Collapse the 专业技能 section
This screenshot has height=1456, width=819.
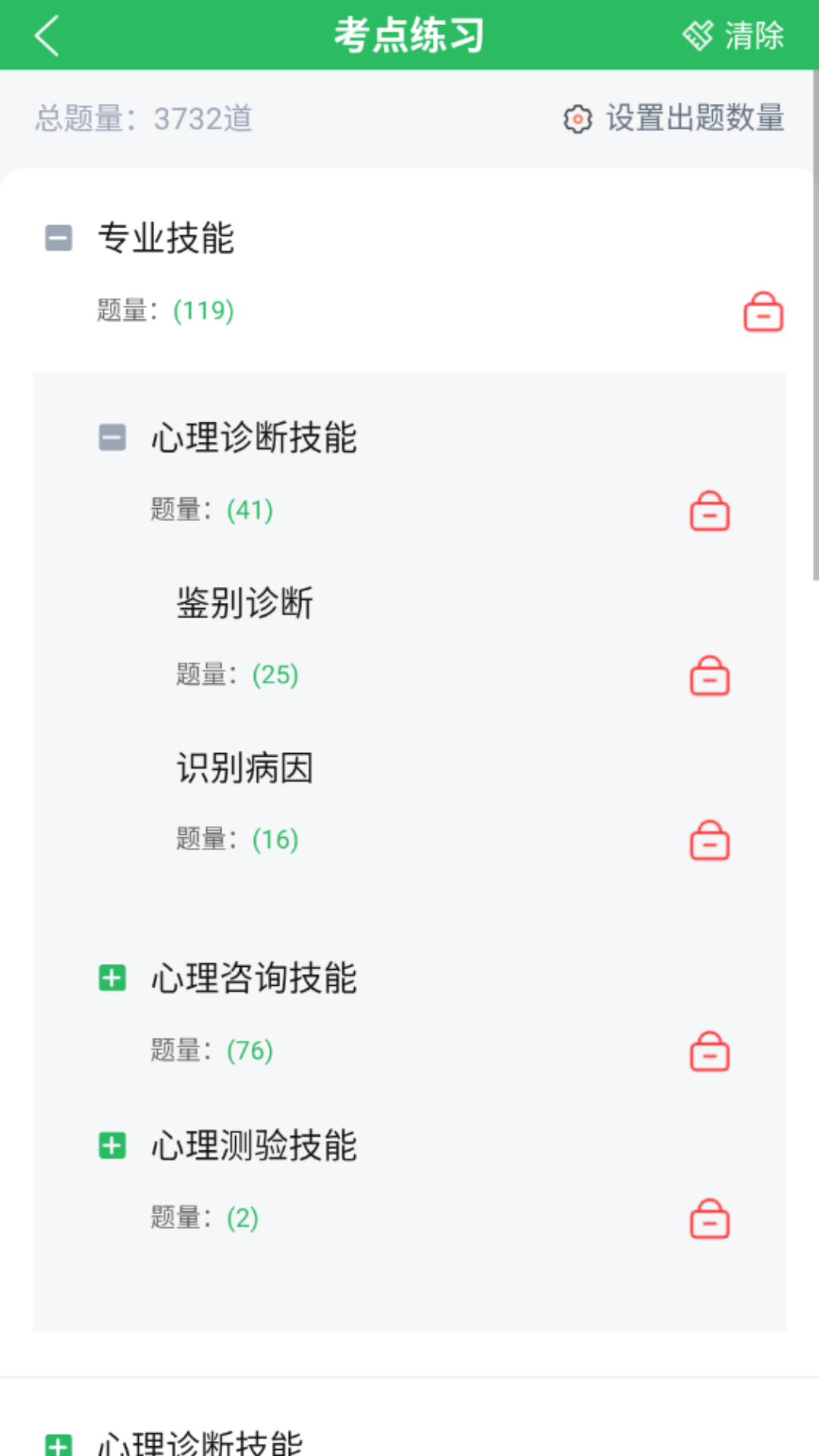(x=58, y=239)
